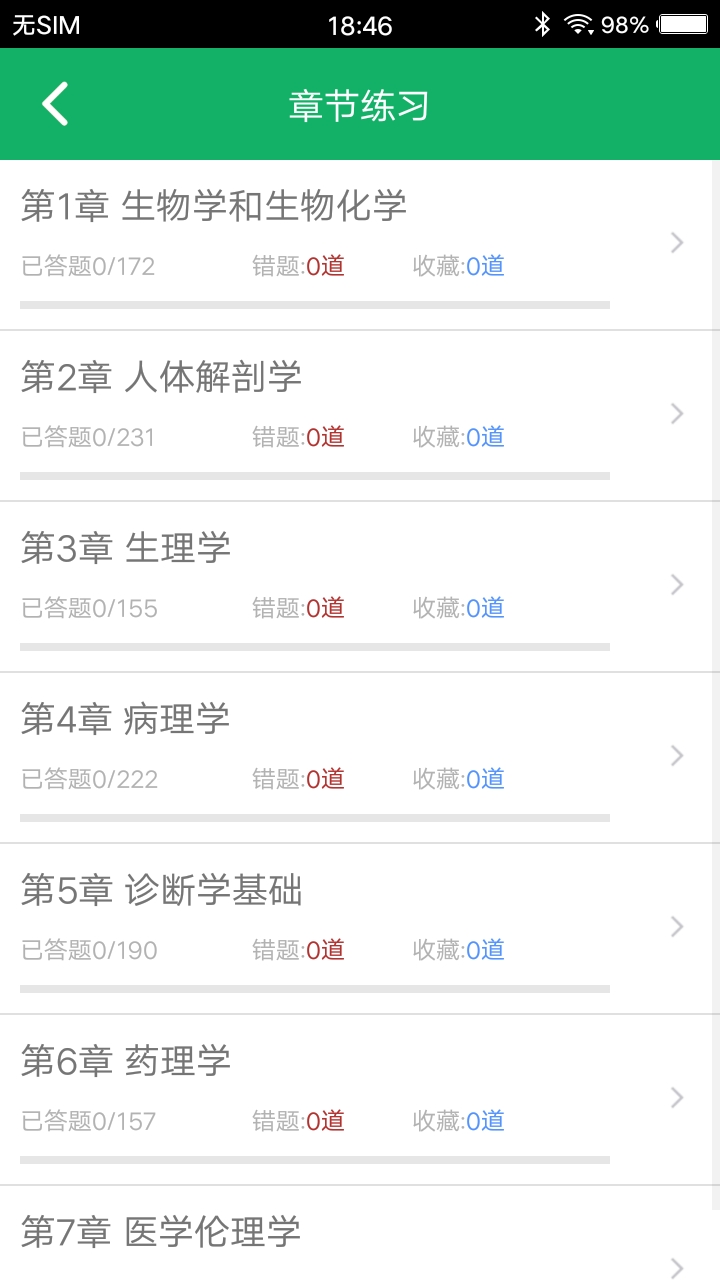Tap the Wi-Fi signal icon
720x1280 pixels.
point(580,23)
